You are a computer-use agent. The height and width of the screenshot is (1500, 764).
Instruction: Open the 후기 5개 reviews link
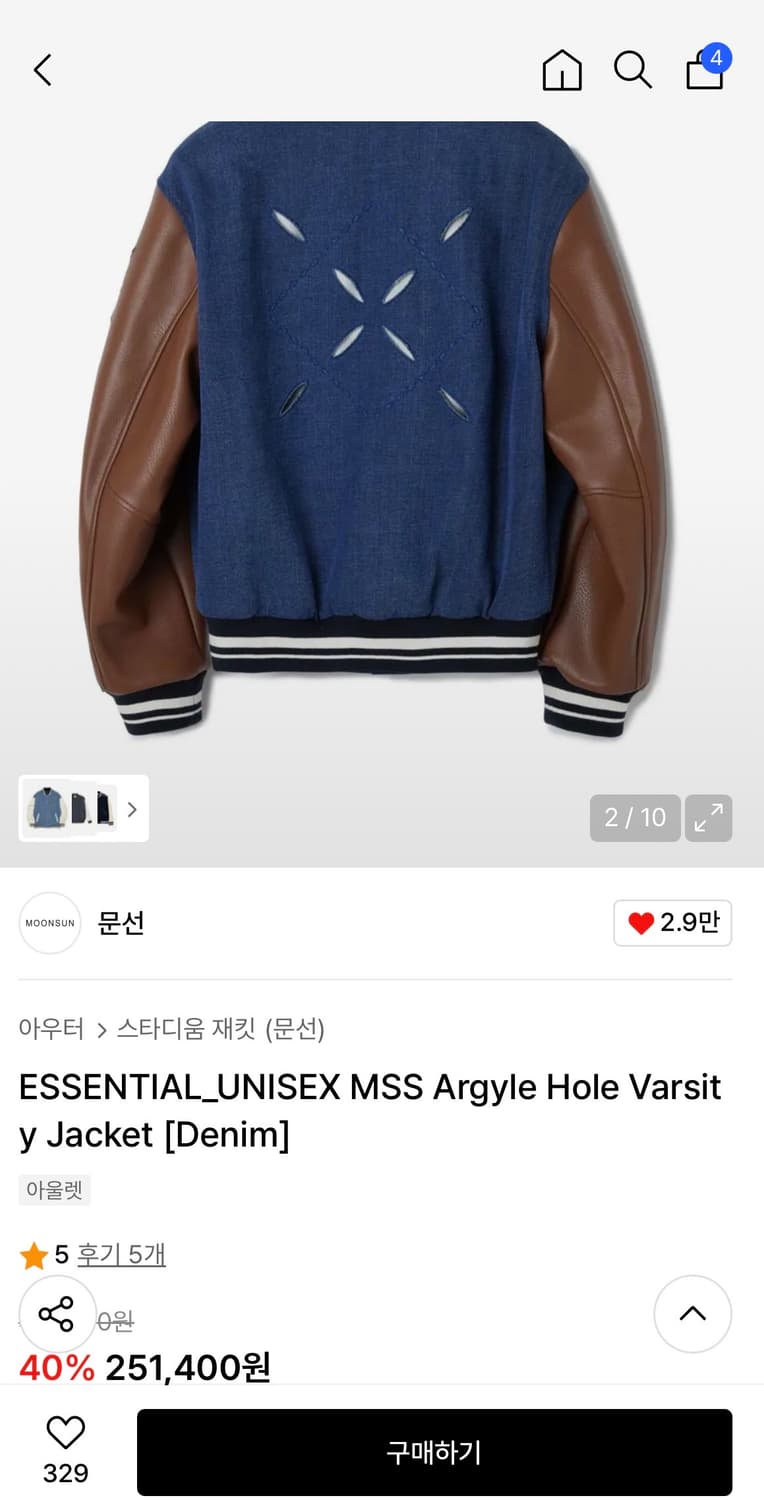[120, 1254]
